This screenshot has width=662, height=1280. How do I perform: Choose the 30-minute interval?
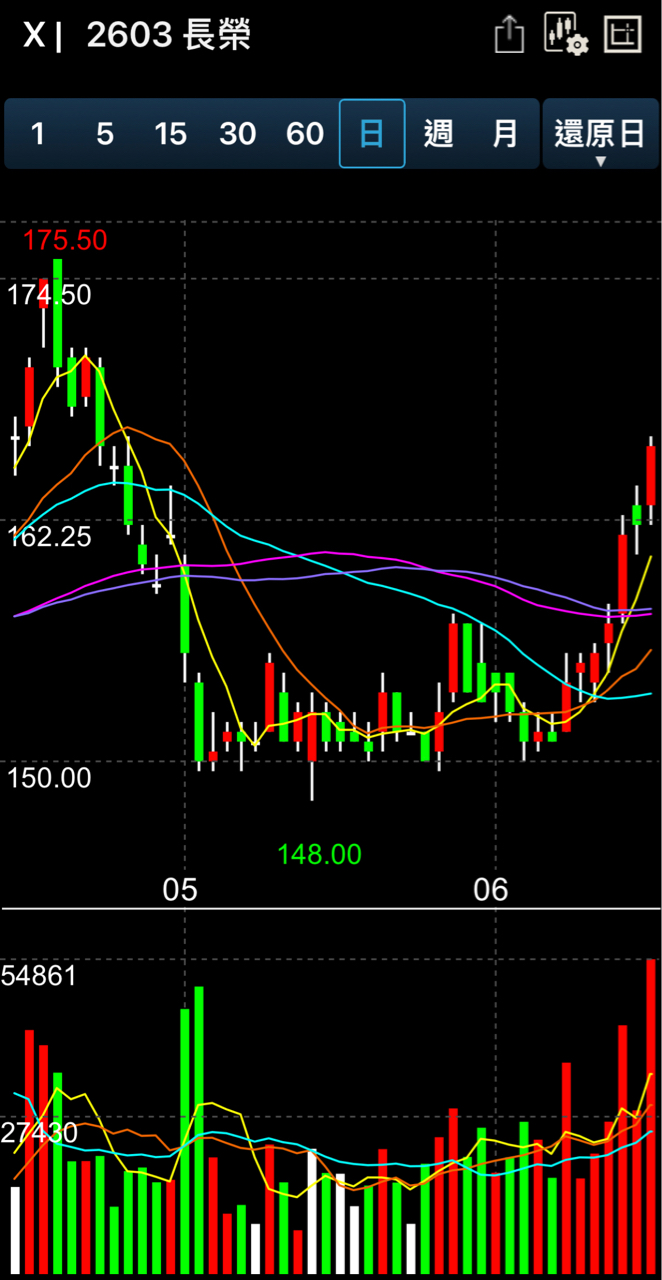tap(238, 133)
